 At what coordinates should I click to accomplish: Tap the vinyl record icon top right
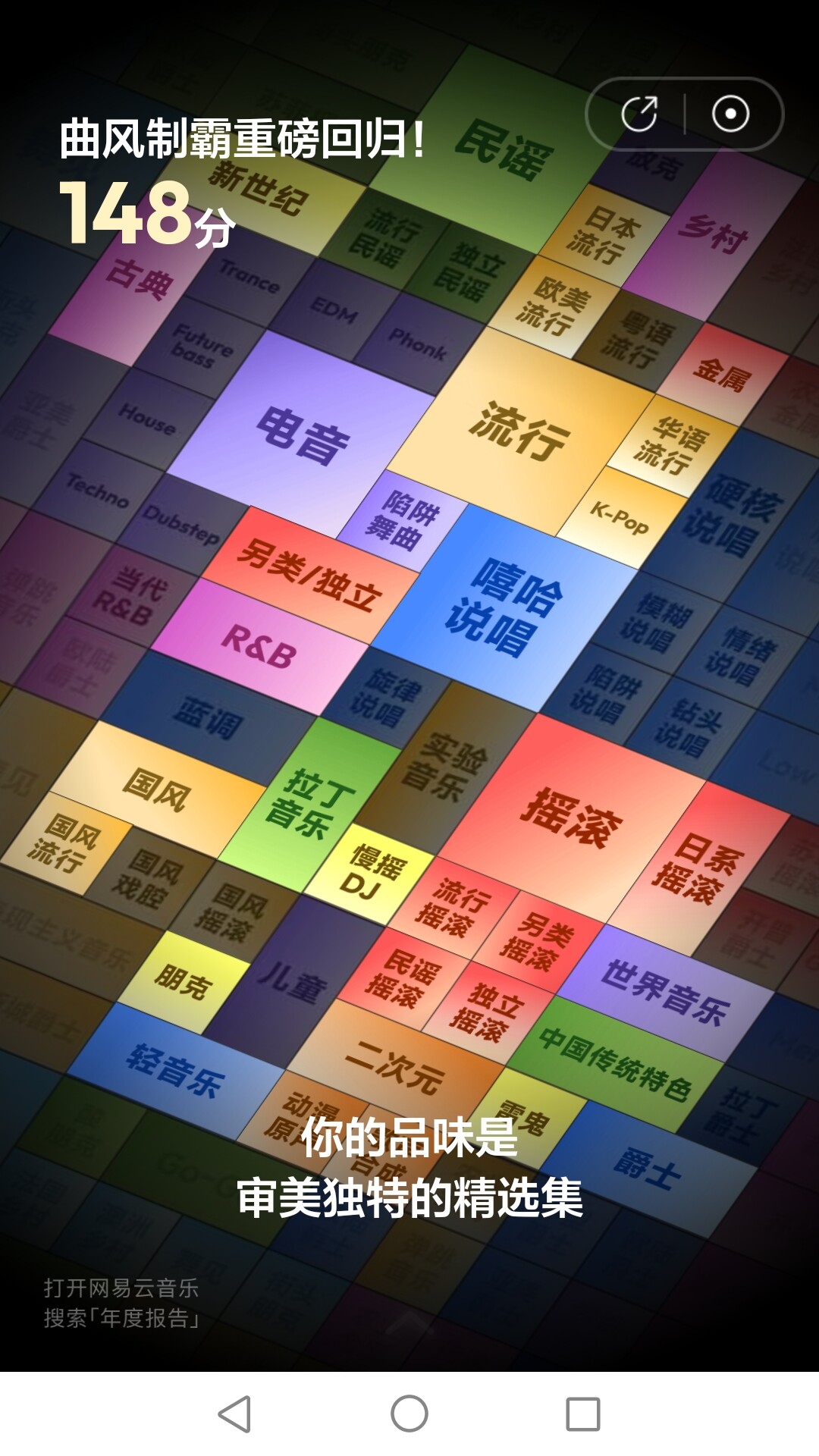[730, 111]
